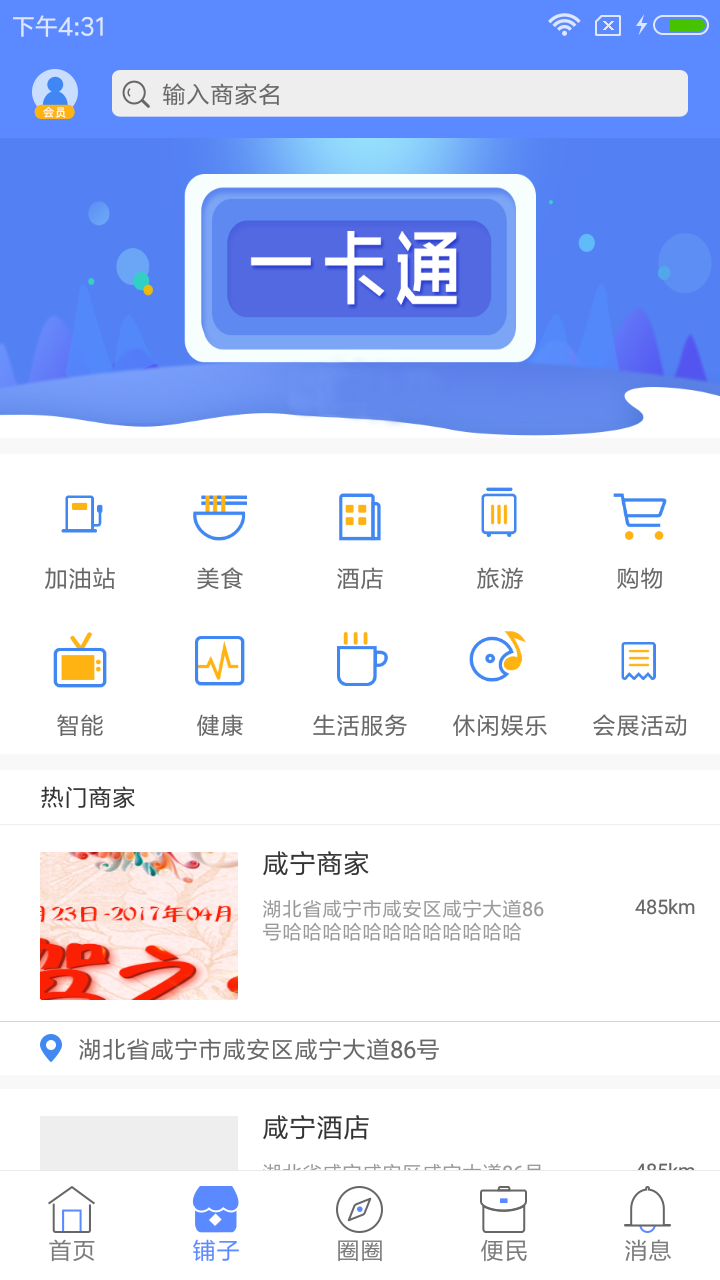Browse the 美食 category
720x1280 pixels.
(220, 540)
